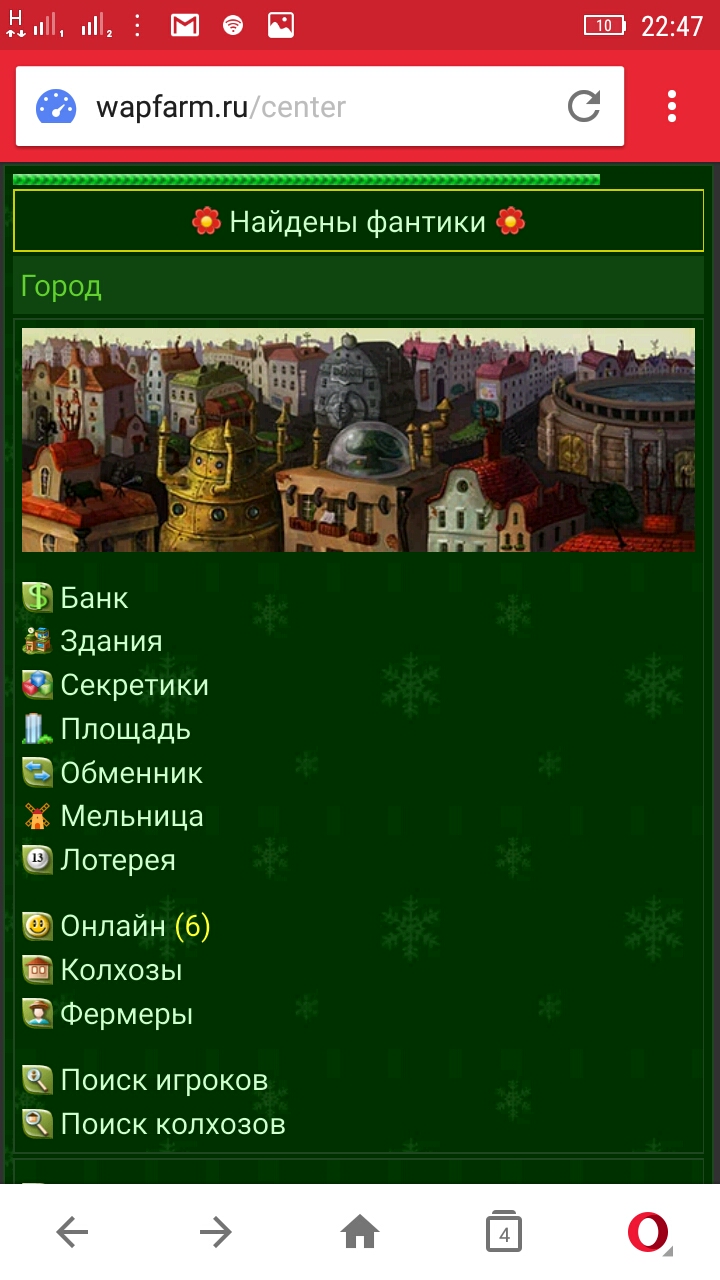Open the Найдены фантики banner
Screen dimensions: 720x1280
358,221
